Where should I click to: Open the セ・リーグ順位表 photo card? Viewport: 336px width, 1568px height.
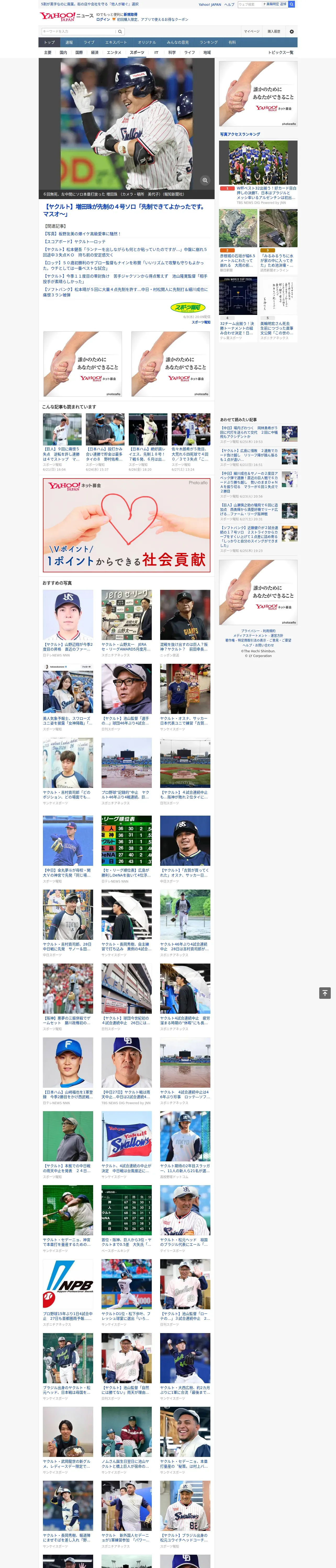(x=126, y=849)
